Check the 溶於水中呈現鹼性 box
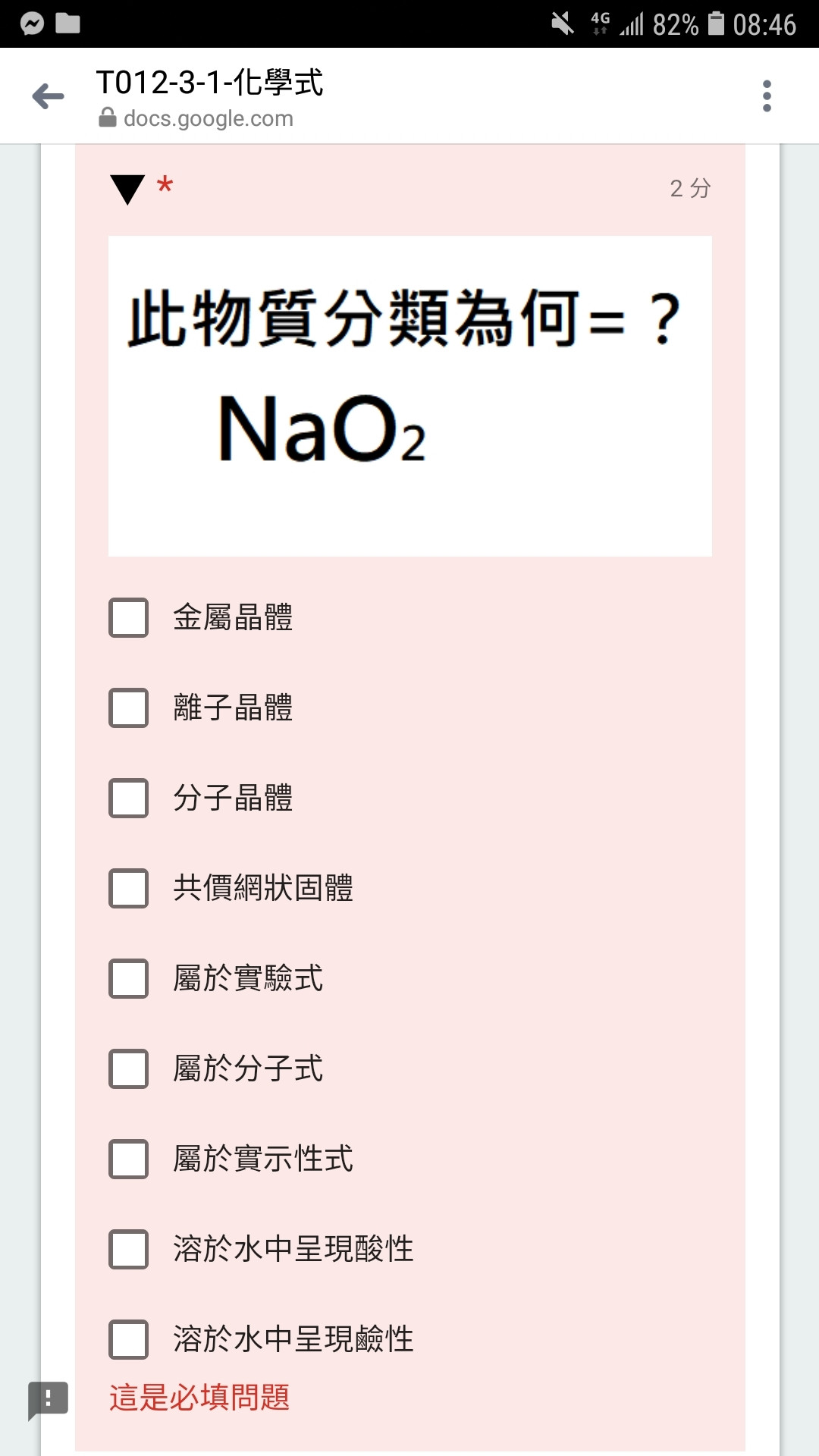The width and height of the screenshot is (819, 1456). tap(128, 1339)
